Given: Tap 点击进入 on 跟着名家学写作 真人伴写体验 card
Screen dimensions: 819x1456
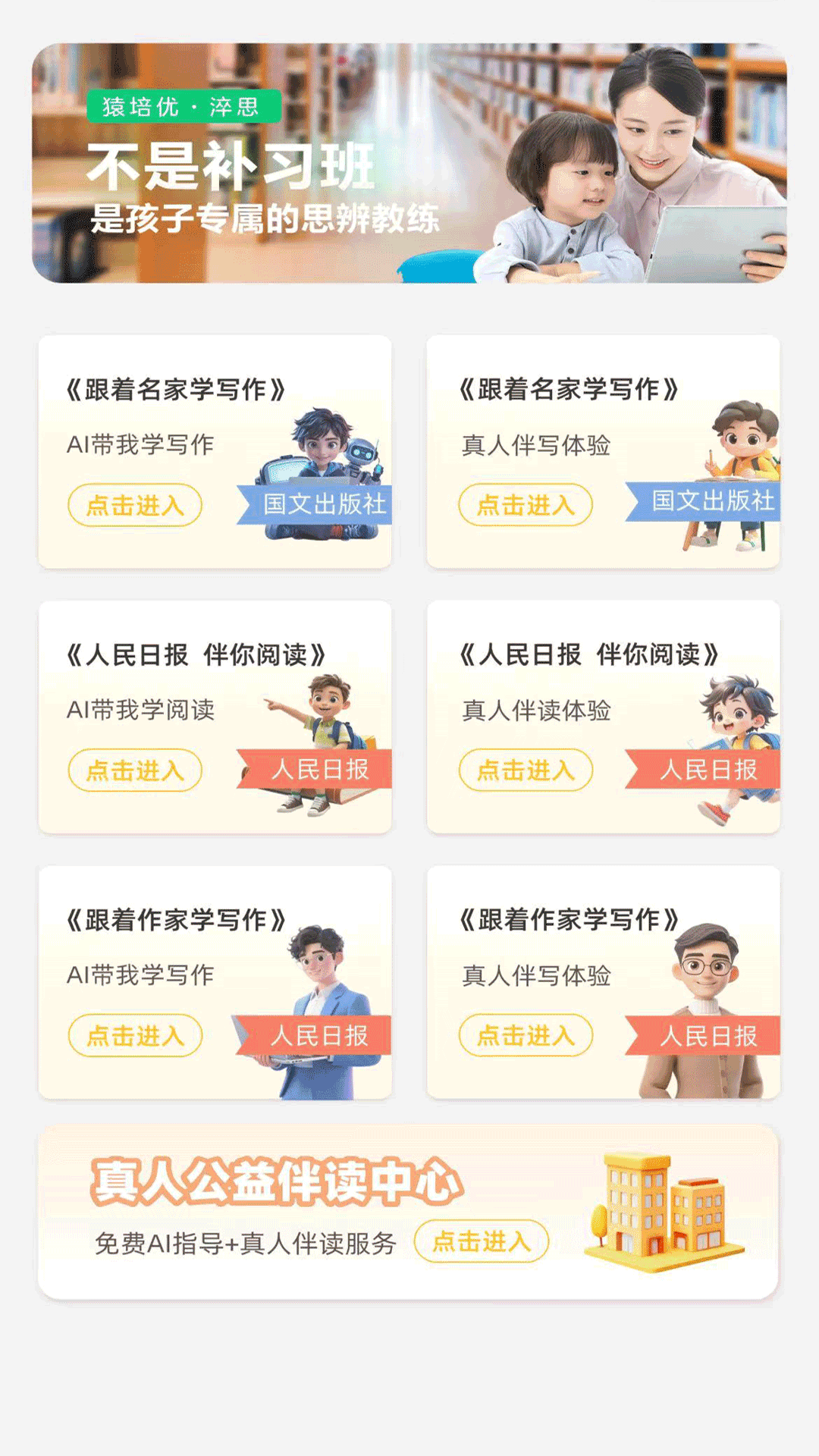Looking at the screenshot, I should pyautogui.click(x=526, y=505).
